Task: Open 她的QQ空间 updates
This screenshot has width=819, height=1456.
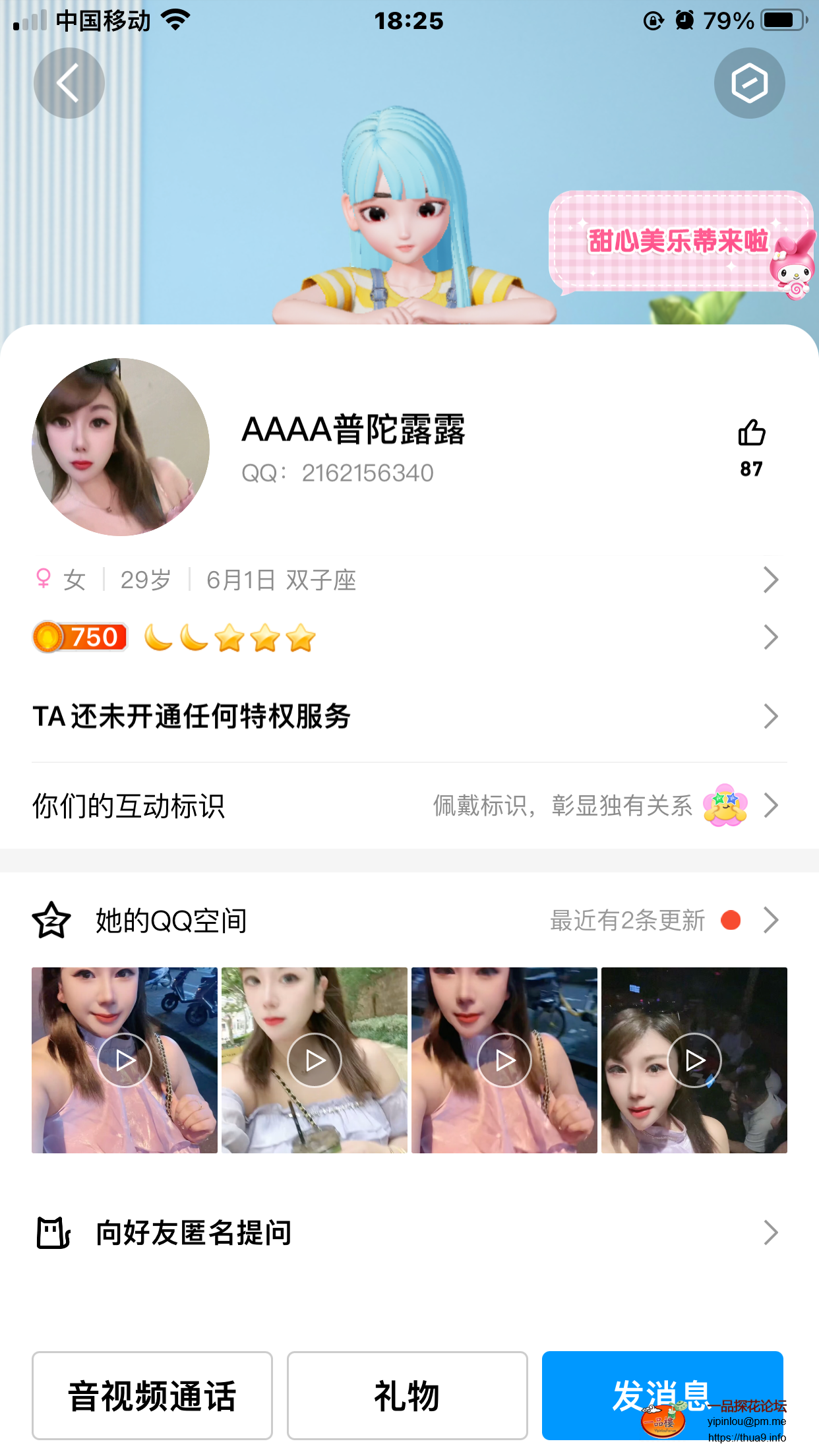Action: pos(409,921)
